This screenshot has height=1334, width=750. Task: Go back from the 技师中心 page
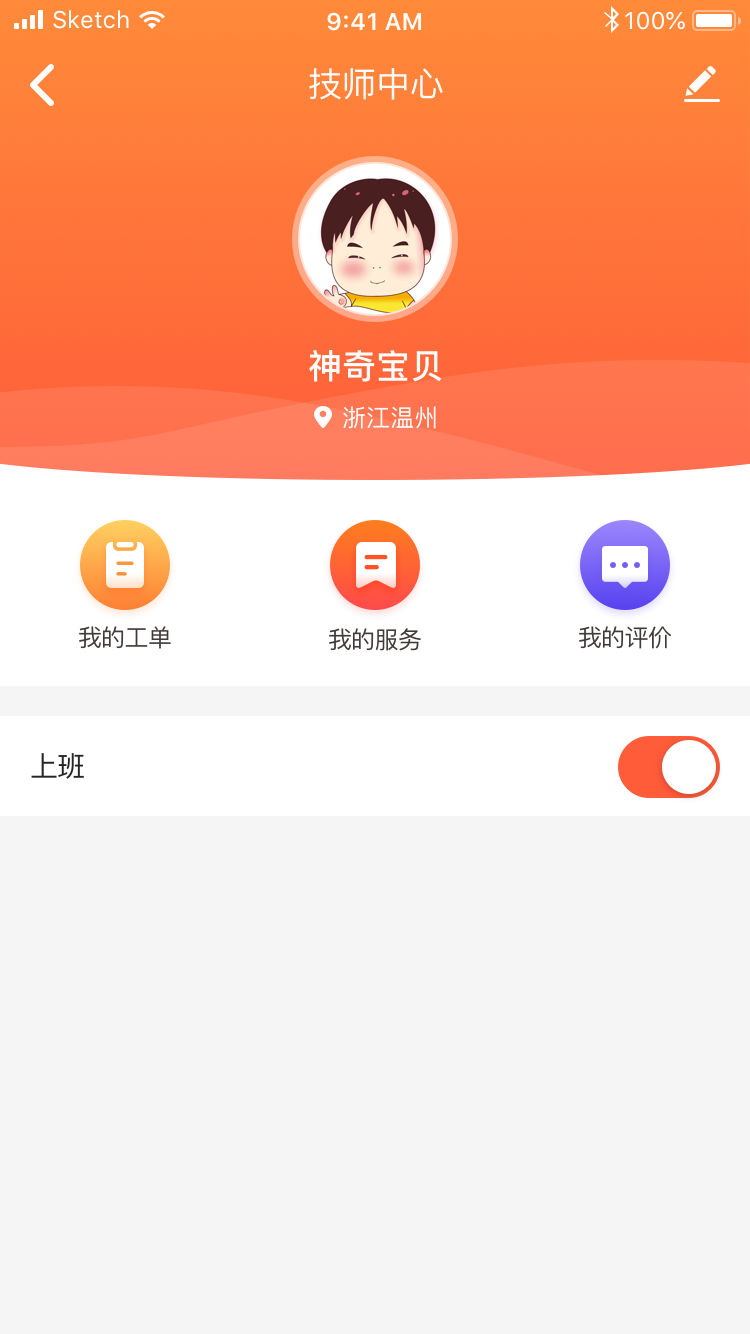42,85
